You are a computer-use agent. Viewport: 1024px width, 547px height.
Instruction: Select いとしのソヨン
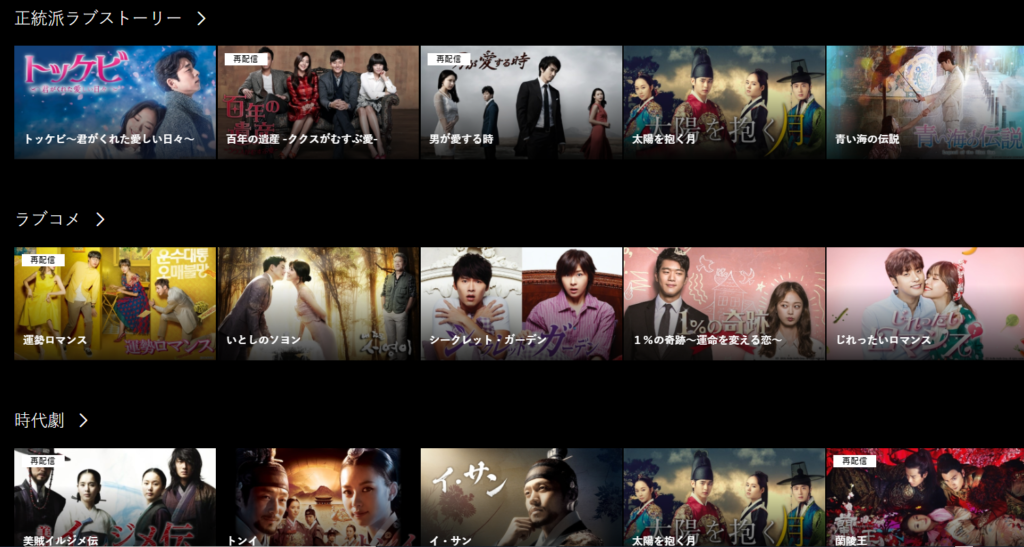[x=318, y=303]
